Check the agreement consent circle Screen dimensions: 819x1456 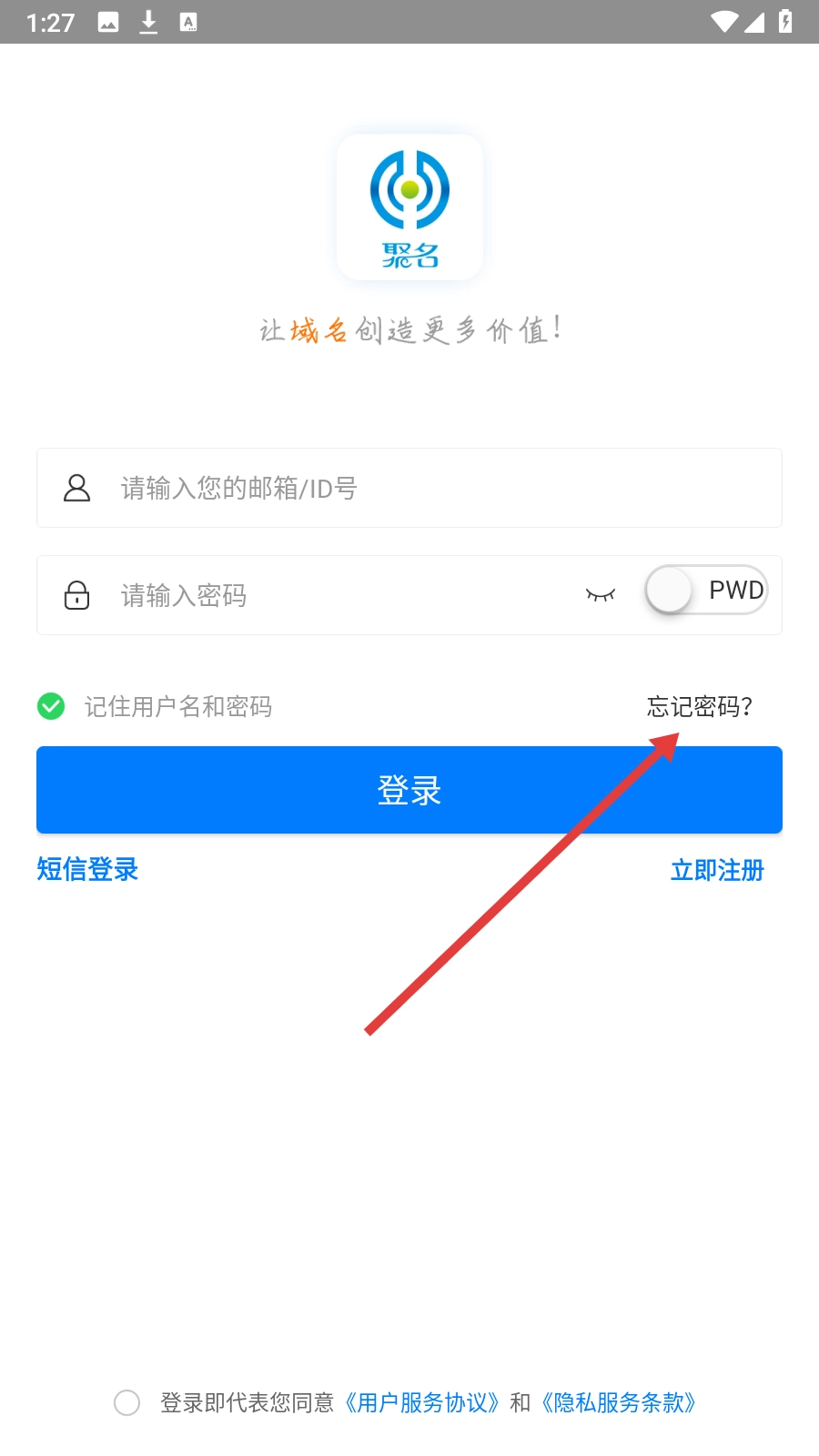(127, 1402)
